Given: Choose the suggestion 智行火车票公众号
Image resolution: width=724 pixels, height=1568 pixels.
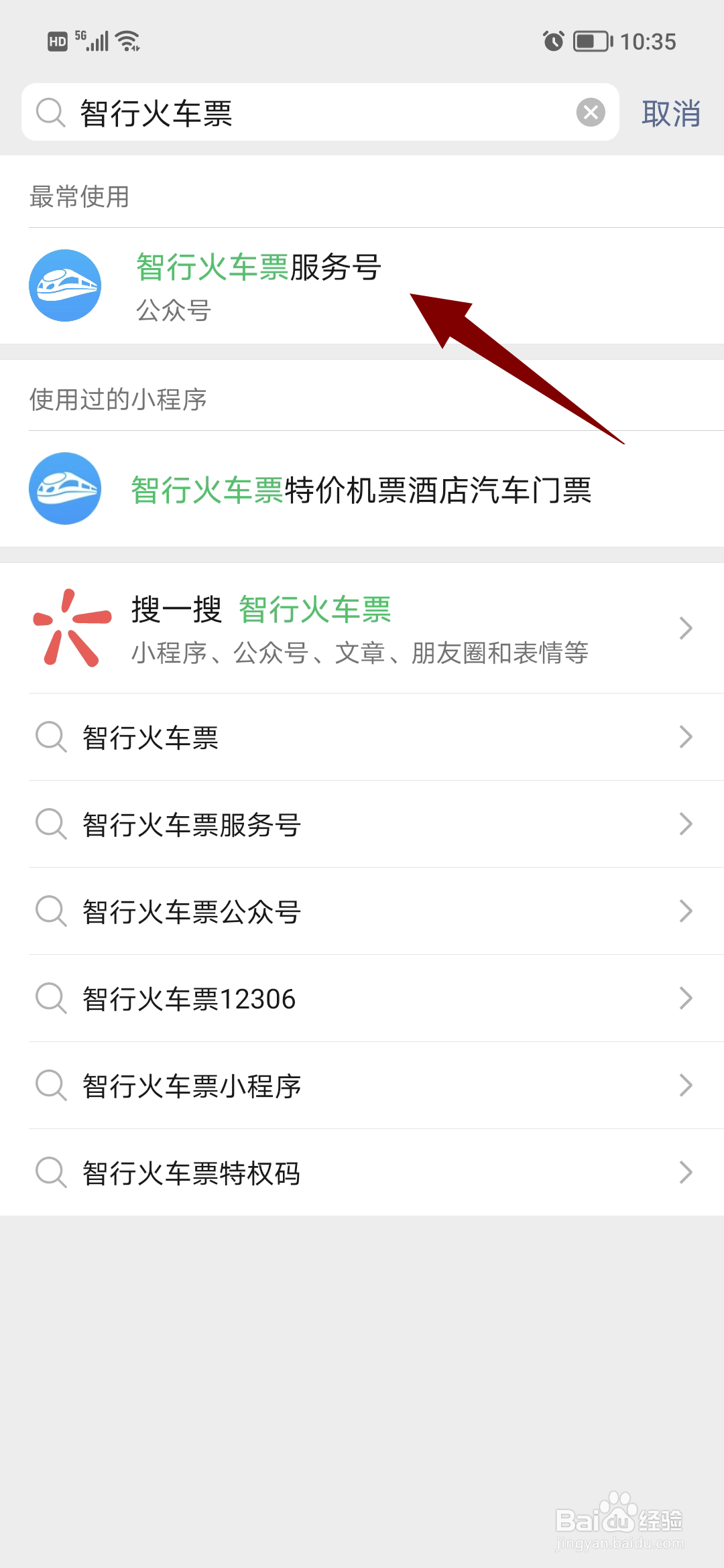Looking at the screenshot, I should (362, 911).
